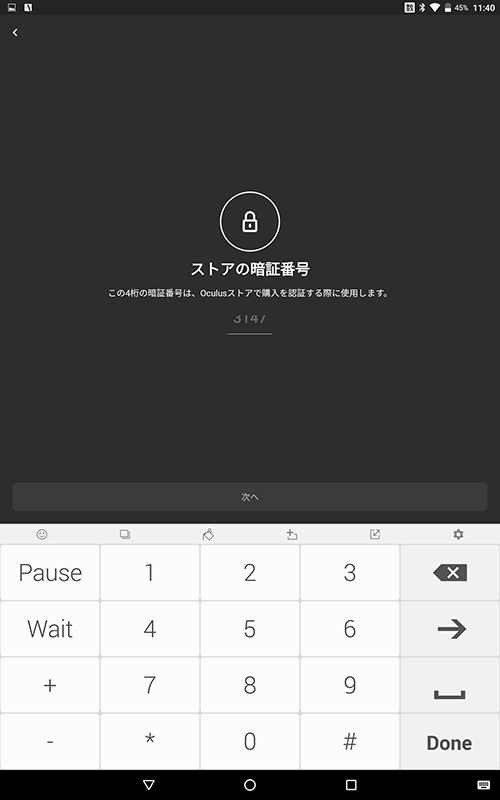Tap the 7 key
500x800 pixels.
click(150, 685)
